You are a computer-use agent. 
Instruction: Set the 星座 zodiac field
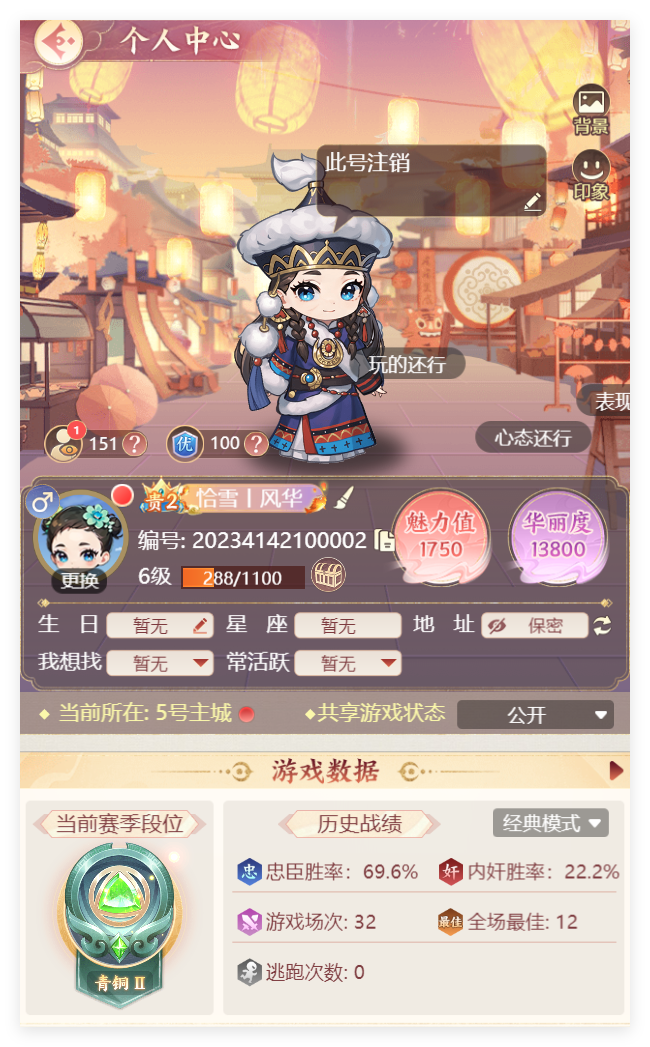(347, 626)
